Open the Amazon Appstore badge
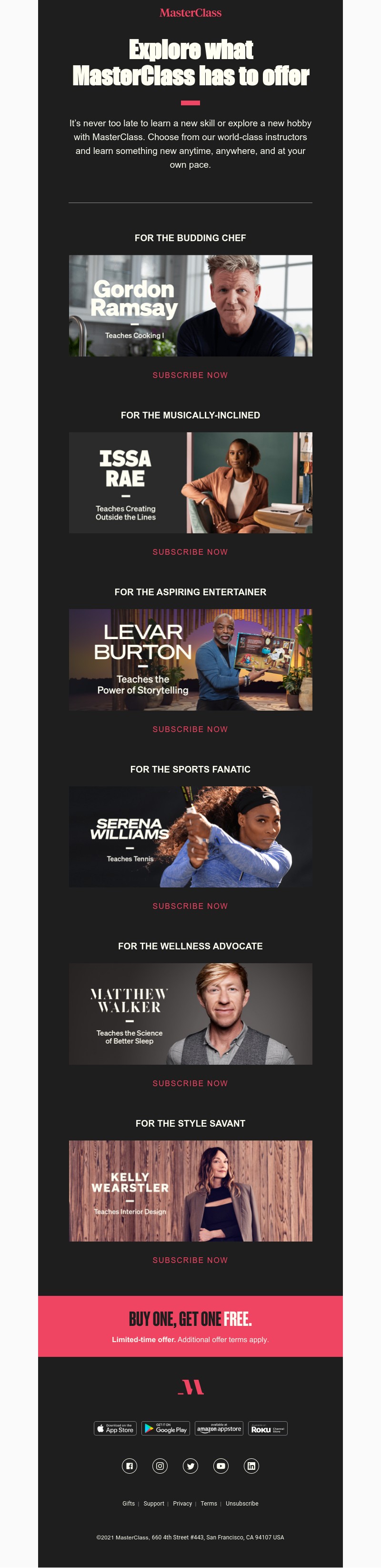Screen dimensions: 381x1568 coord(219,1429)
